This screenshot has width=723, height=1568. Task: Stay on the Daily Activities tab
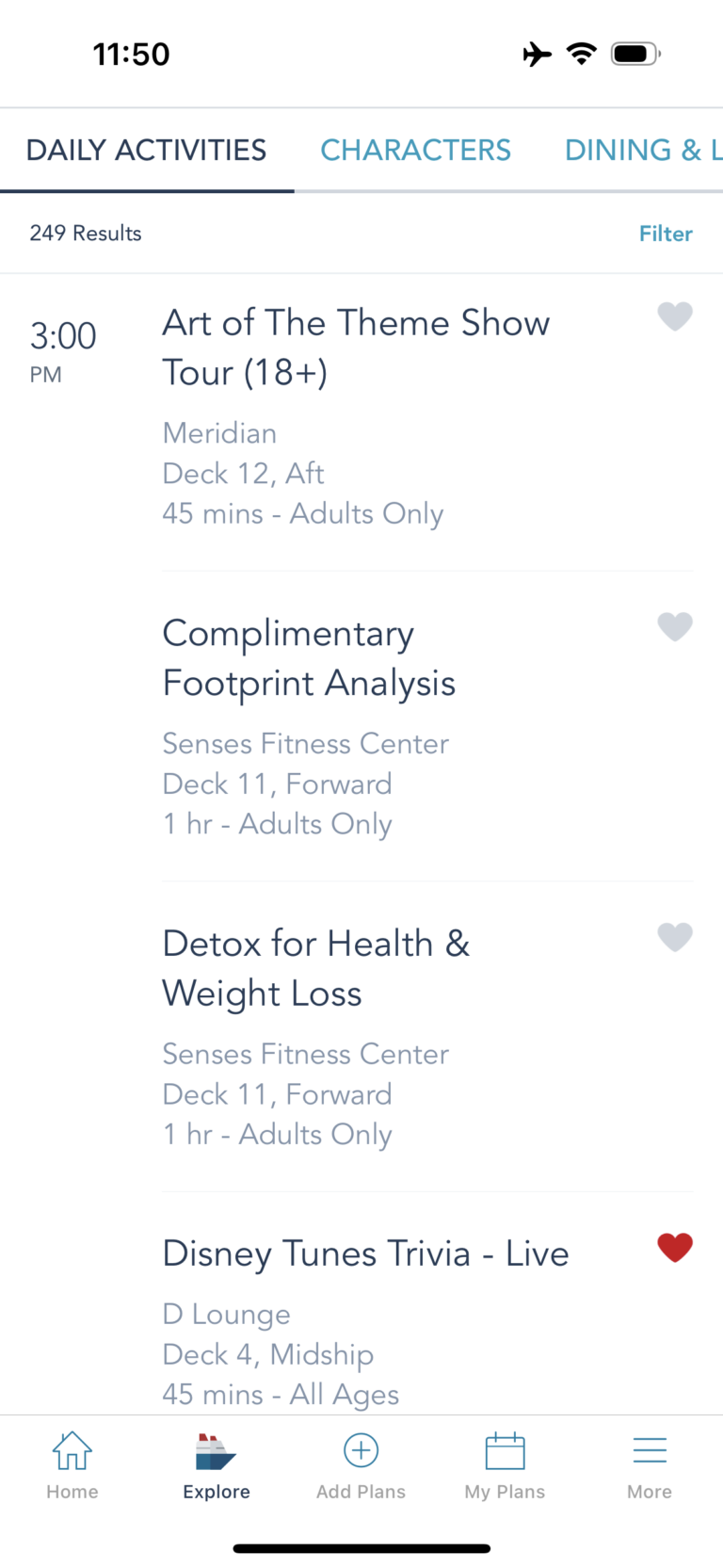(x=146, y=150)
